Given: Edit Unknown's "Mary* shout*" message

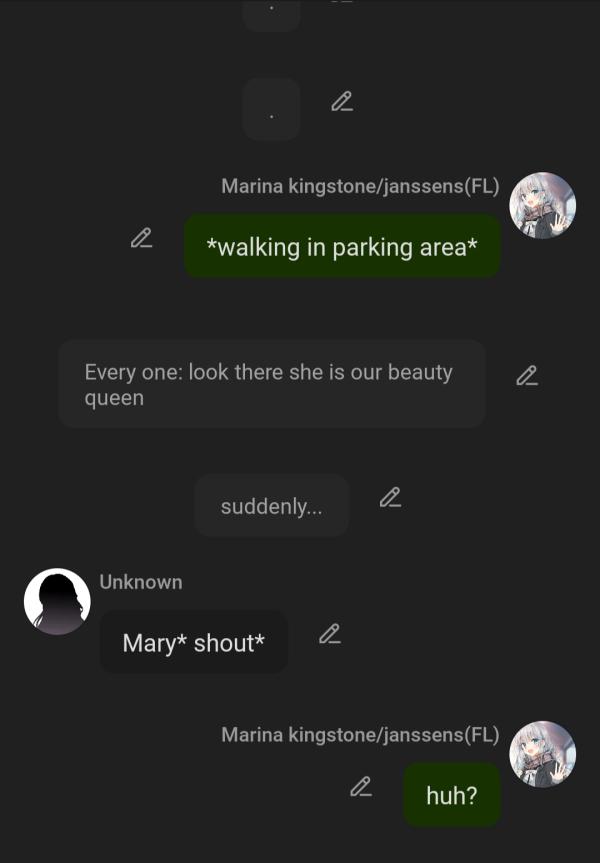Looking at the screenshot, I should point(329,634).
